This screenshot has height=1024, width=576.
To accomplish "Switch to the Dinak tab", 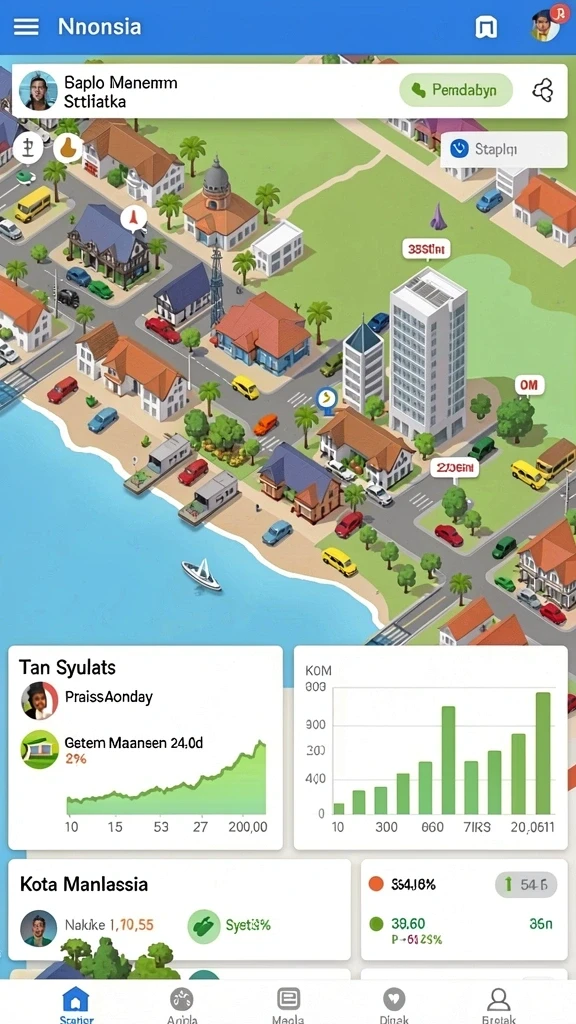I will (x=394, y=1005).
